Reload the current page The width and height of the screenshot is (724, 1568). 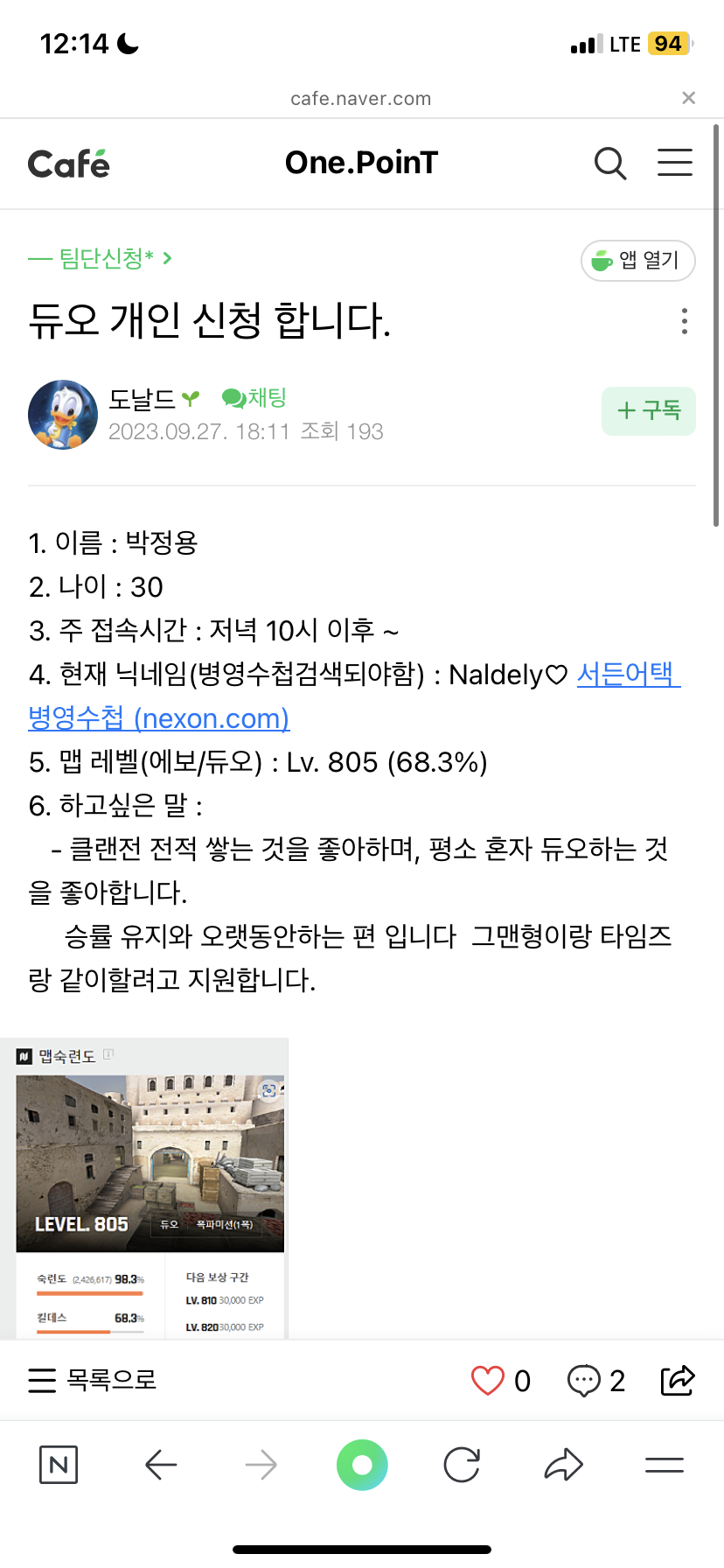[462, 1465]
